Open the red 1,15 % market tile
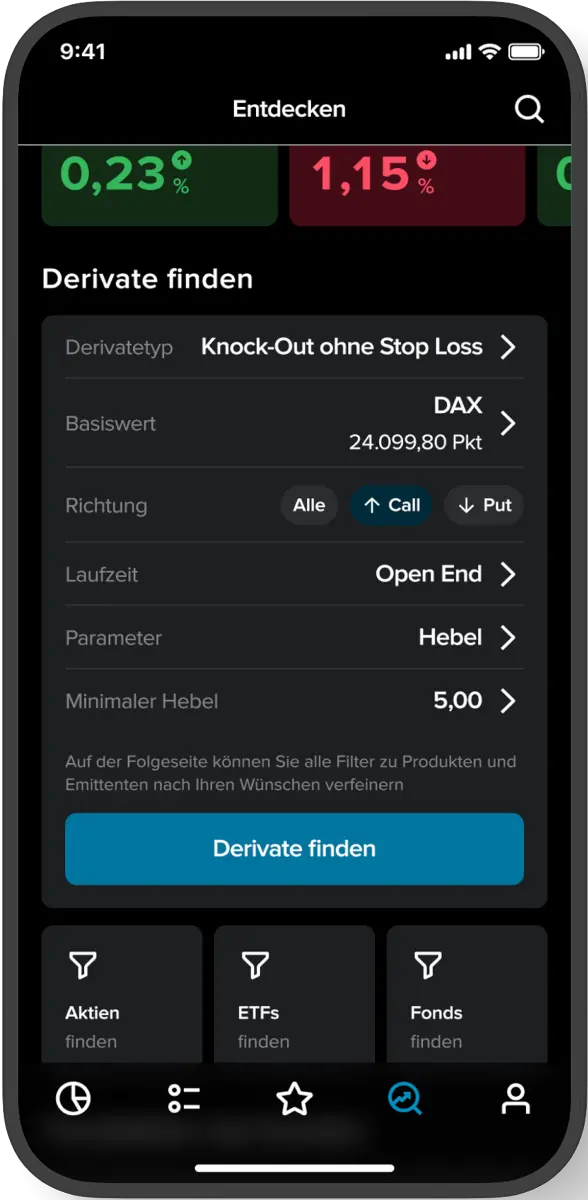The width and height of the screenshot is (588, 1200). click(407, 185)
